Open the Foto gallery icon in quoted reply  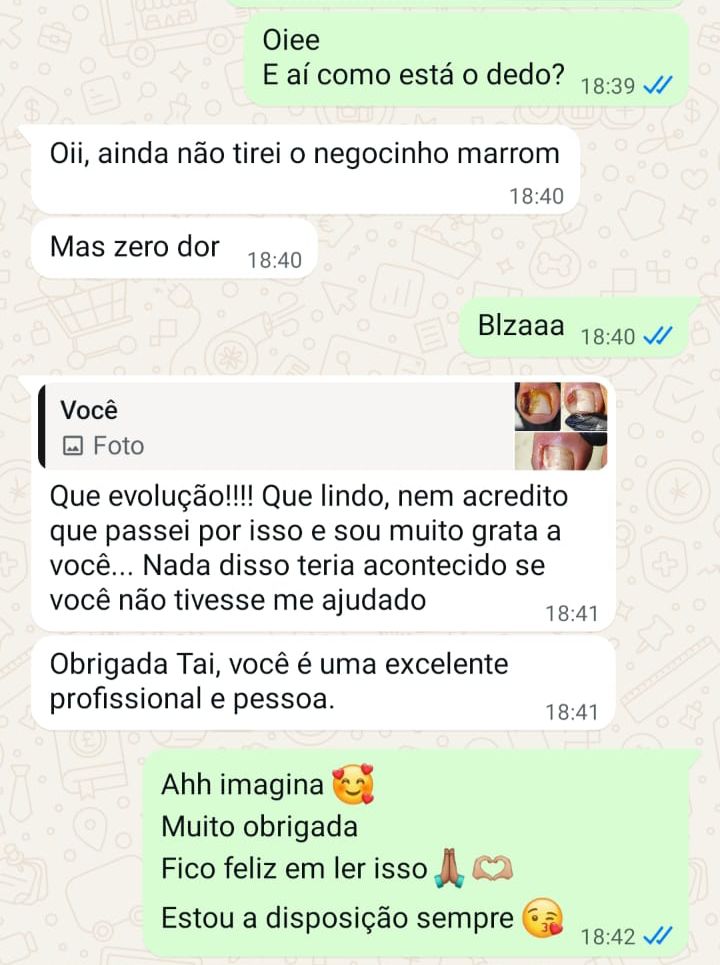(x=72, y=445)
